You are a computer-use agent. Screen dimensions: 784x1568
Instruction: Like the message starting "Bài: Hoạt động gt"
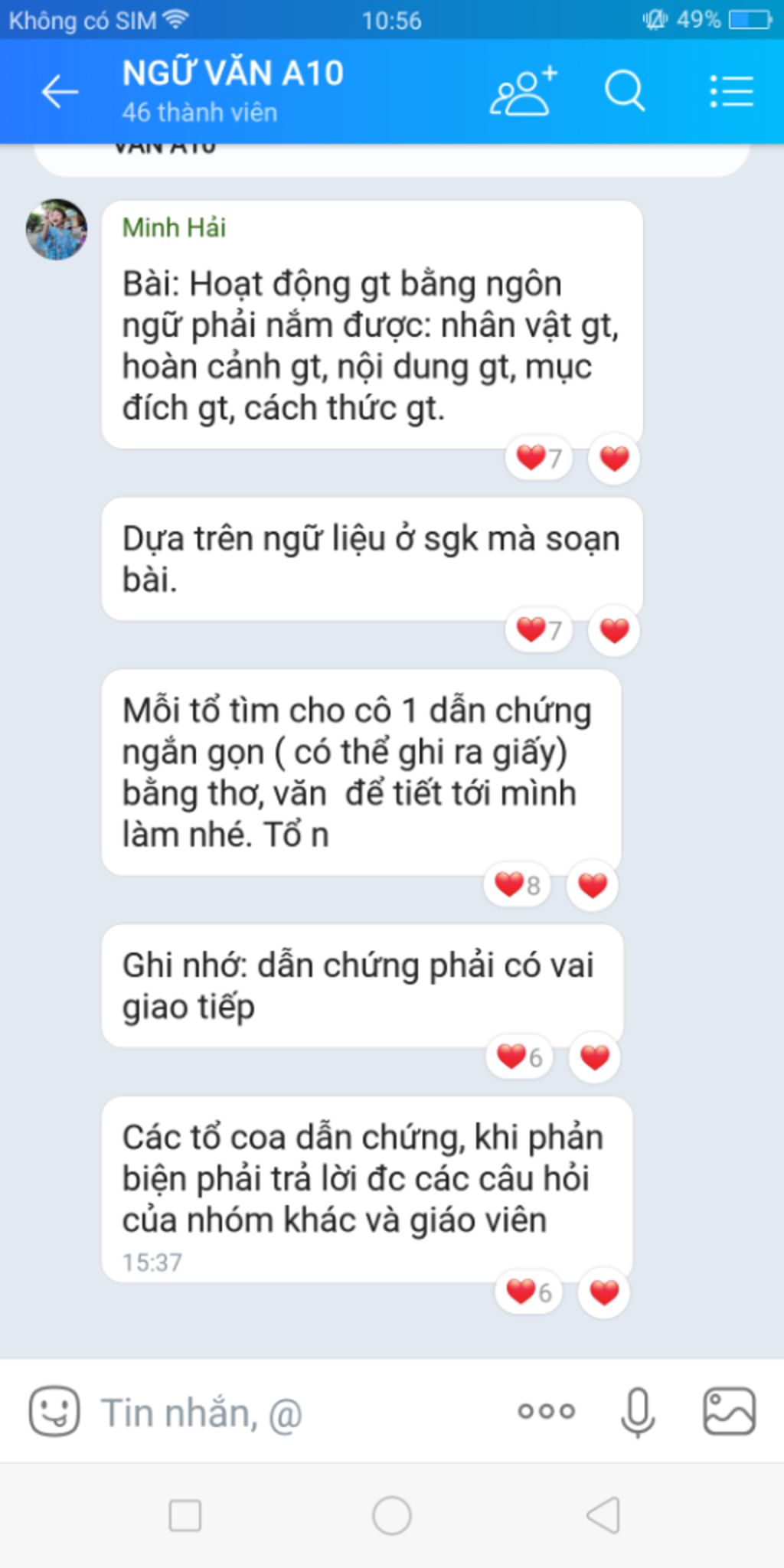click(614, 459)
